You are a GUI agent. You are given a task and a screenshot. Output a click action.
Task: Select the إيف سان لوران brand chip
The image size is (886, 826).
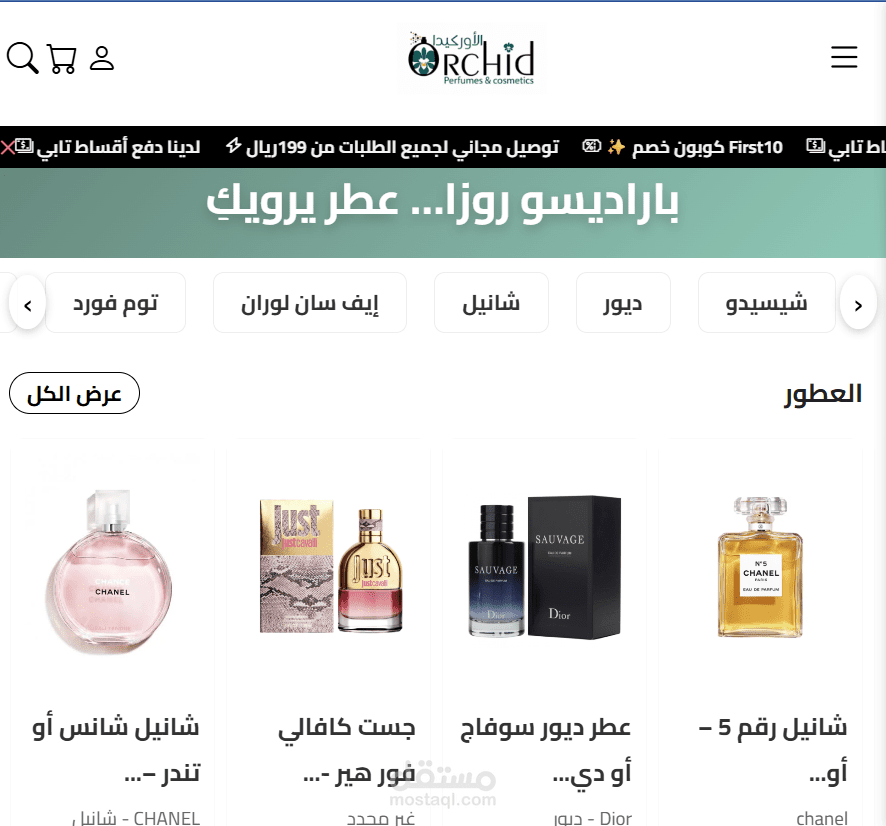tap(309, 303)
